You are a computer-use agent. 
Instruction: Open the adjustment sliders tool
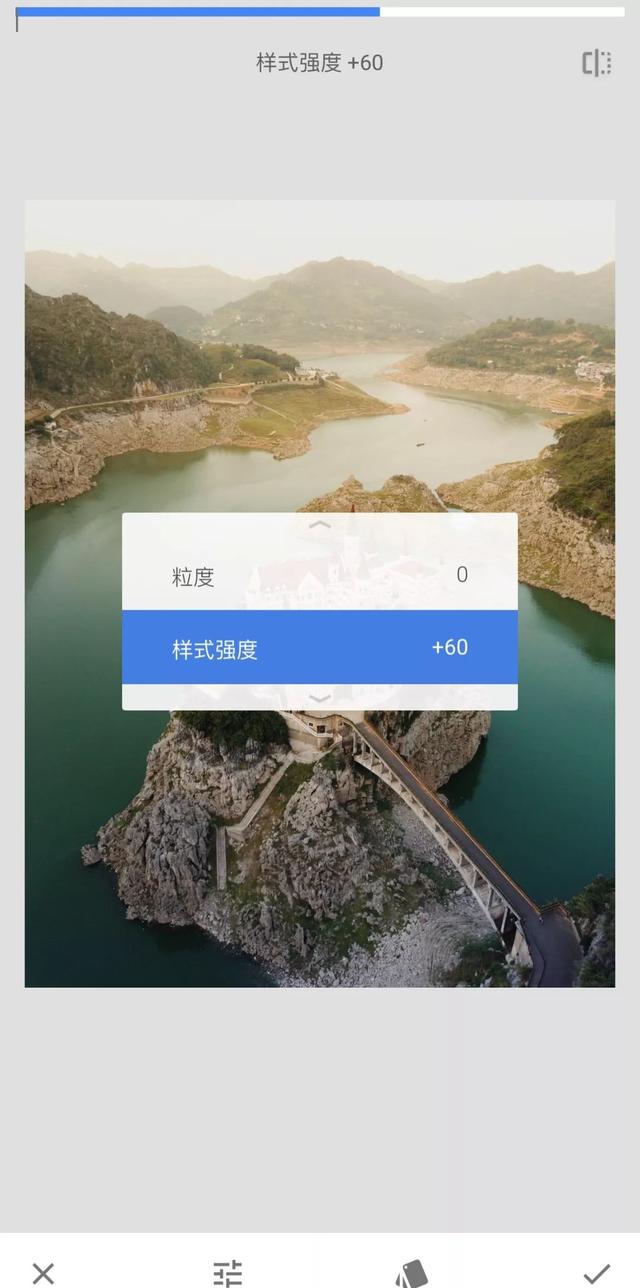[x=228, y=1272]
